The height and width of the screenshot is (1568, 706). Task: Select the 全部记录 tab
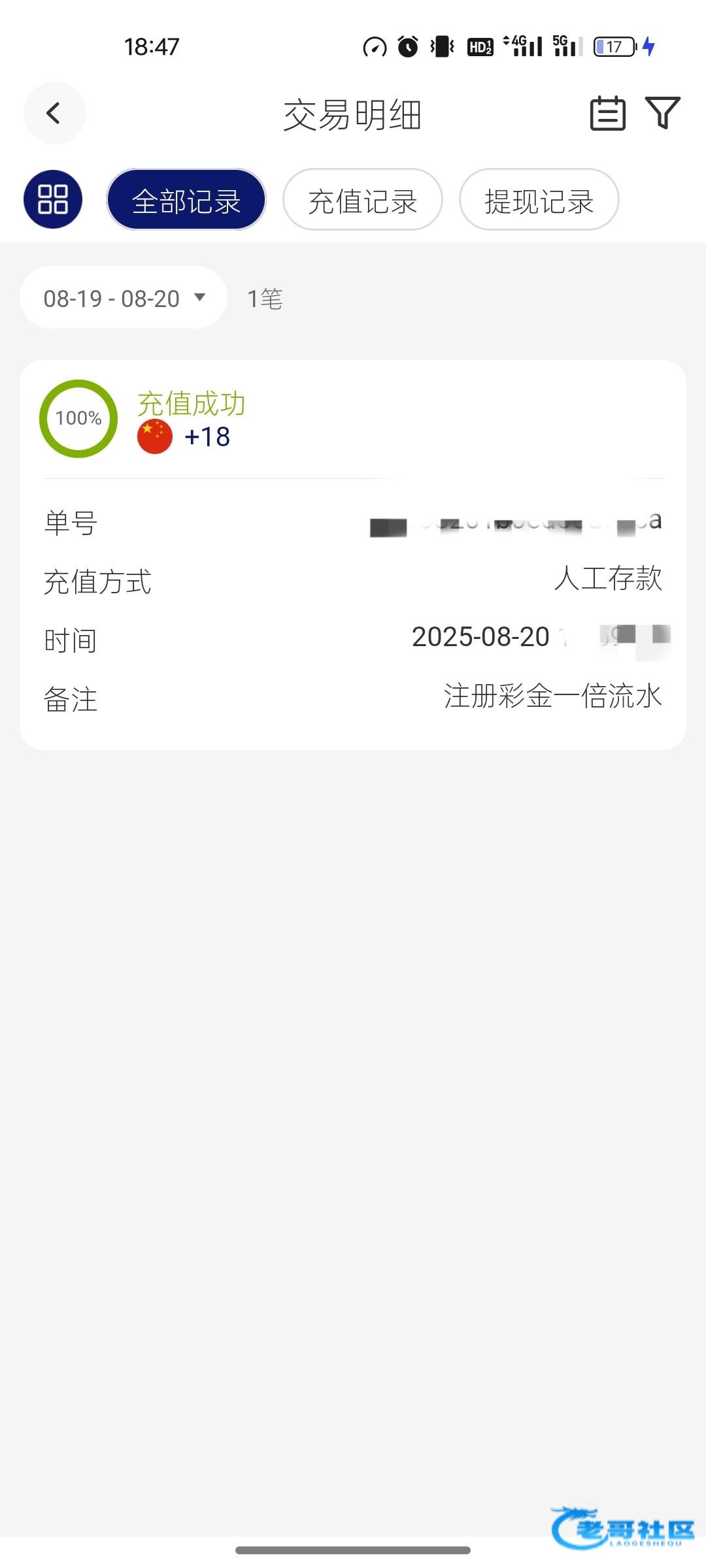(x=186, y=200)
